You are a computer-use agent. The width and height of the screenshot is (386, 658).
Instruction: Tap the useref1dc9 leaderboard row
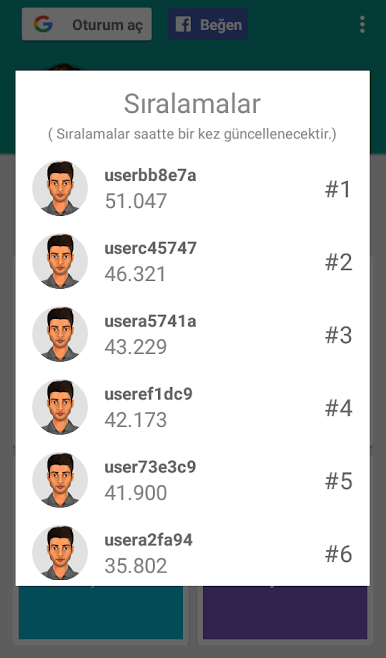point(193,407)
